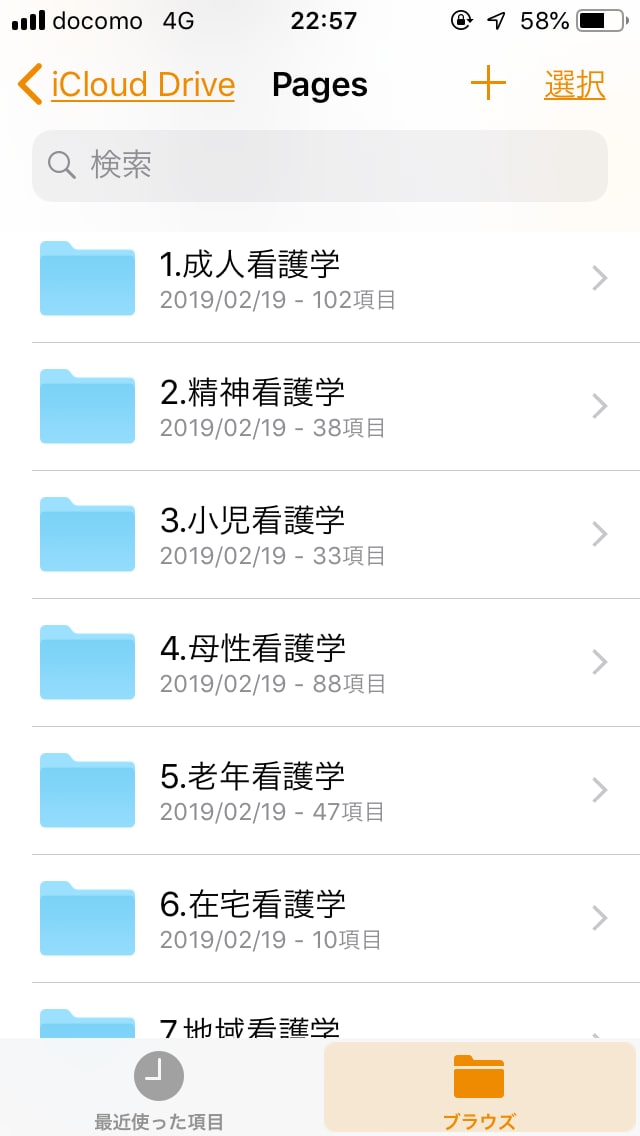The height and width of the screenshot is (1136, 640).
Task: Open the 3.小児看護学 folder
Action: [320, 535]
